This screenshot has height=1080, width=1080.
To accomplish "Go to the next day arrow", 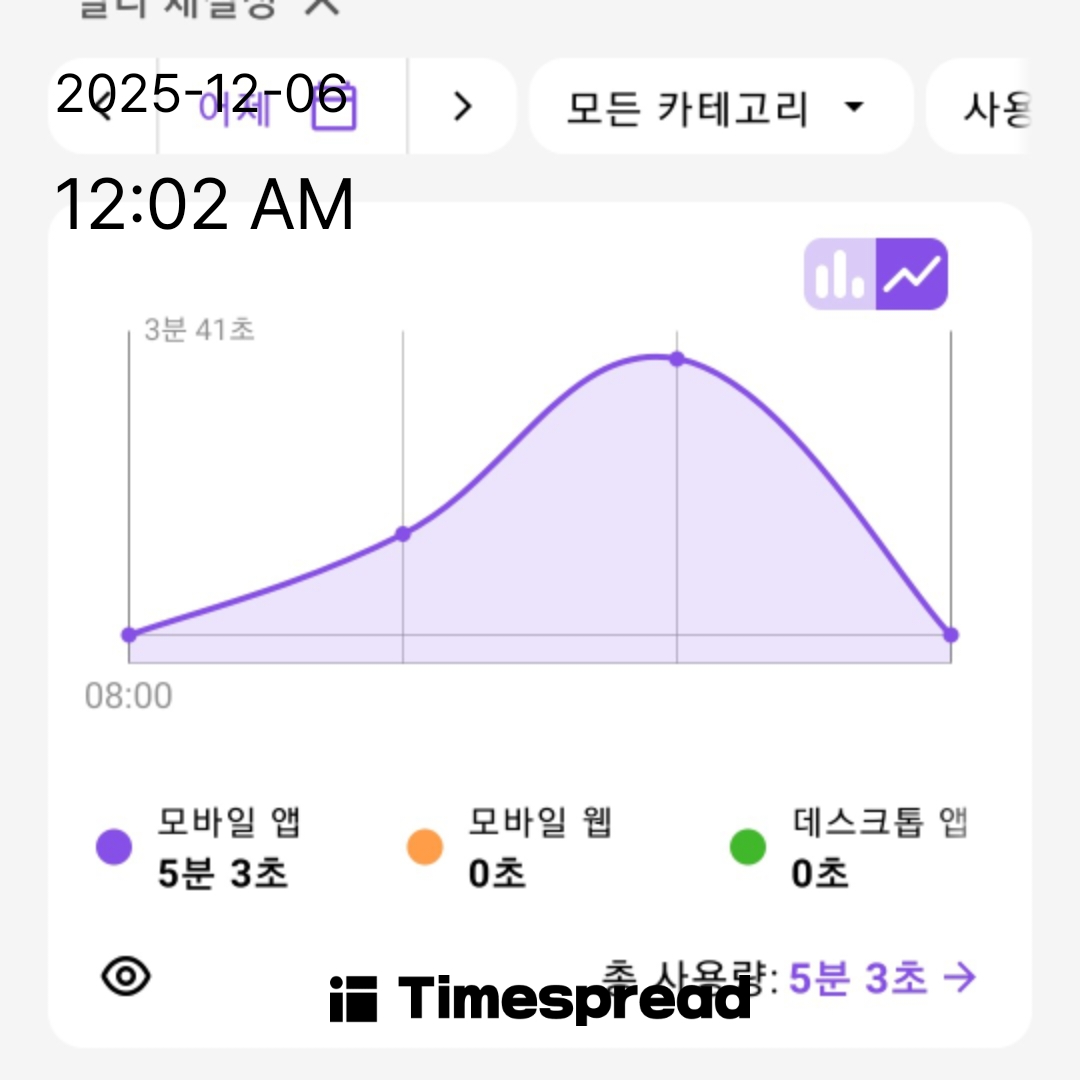I will [462, 106].
